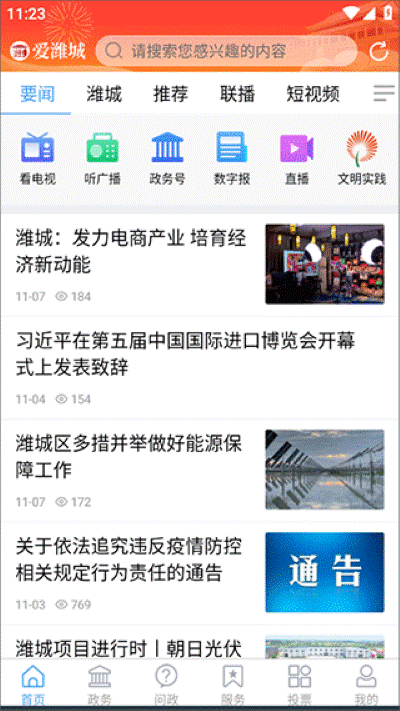Select the 推荐 tab
Image resolution: width=400 pixels, height=711 pixels.
tap(171, 94)
